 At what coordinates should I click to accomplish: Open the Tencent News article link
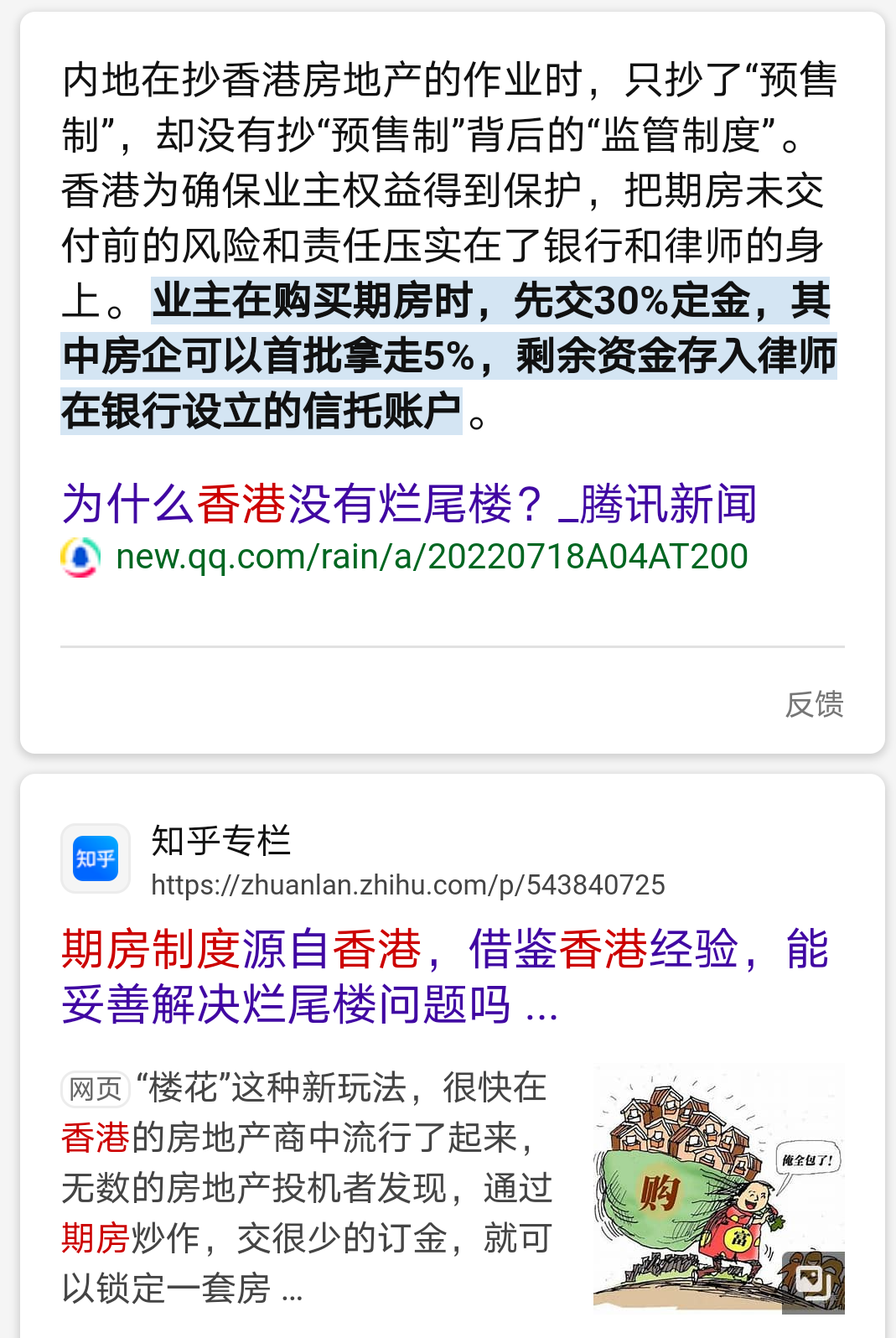[x=409, y=504]
